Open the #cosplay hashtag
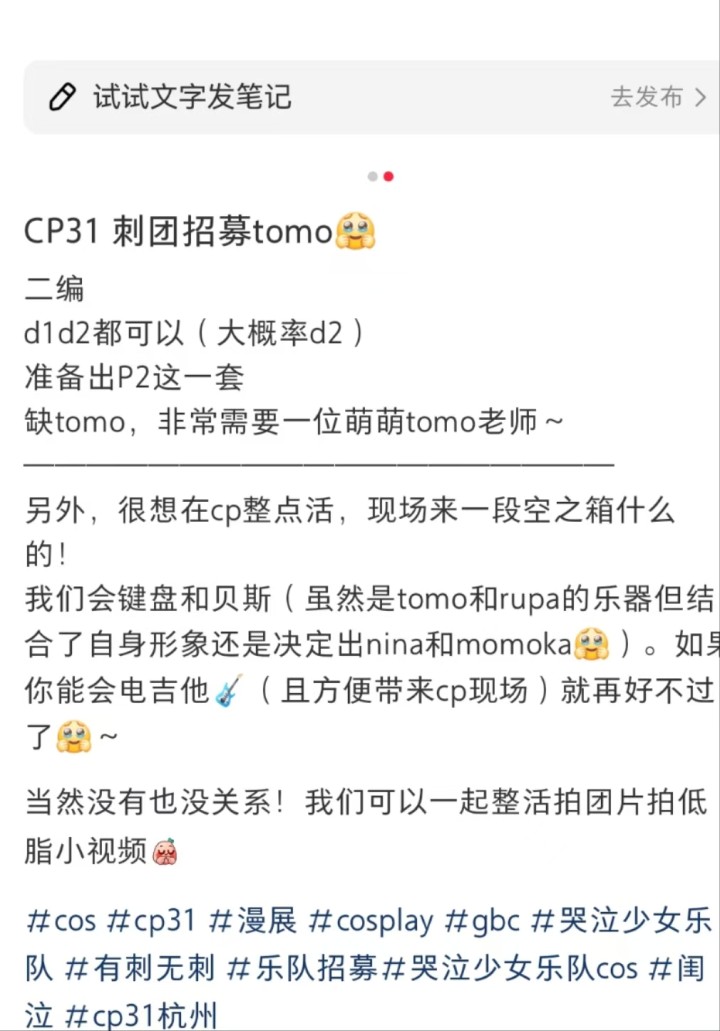 (370, 921)
